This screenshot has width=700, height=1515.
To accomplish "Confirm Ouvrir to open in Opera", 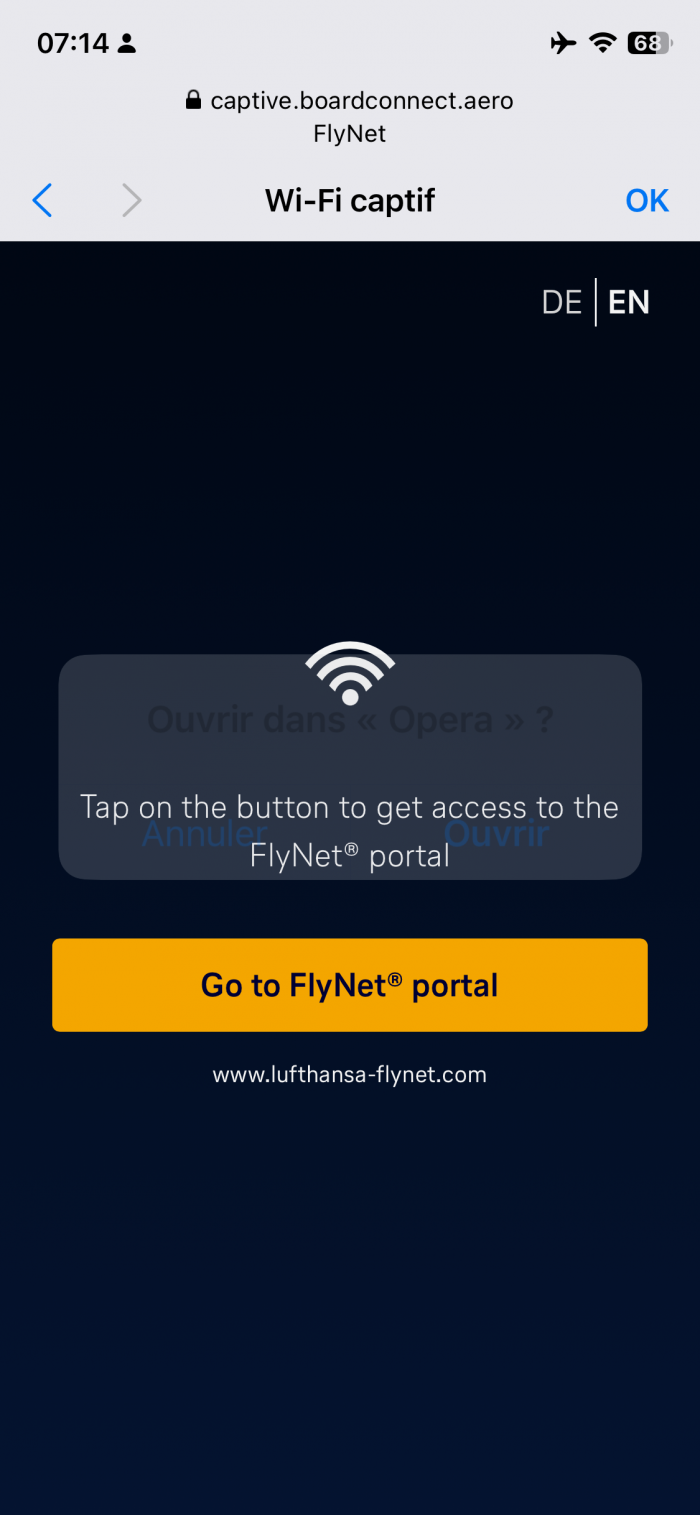I will pyautogui.click(x=496, y=832).
